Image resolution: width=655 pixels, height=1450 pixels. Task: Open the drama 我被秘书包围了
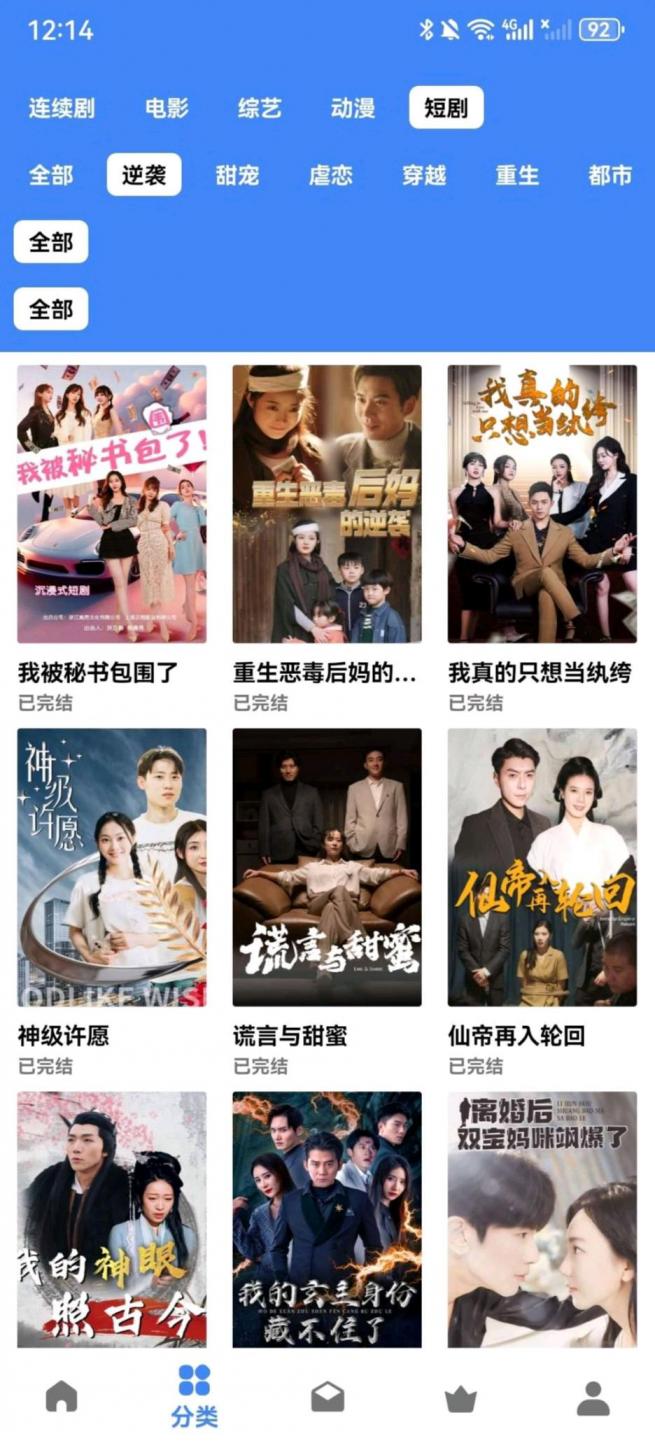click(112, 504)
